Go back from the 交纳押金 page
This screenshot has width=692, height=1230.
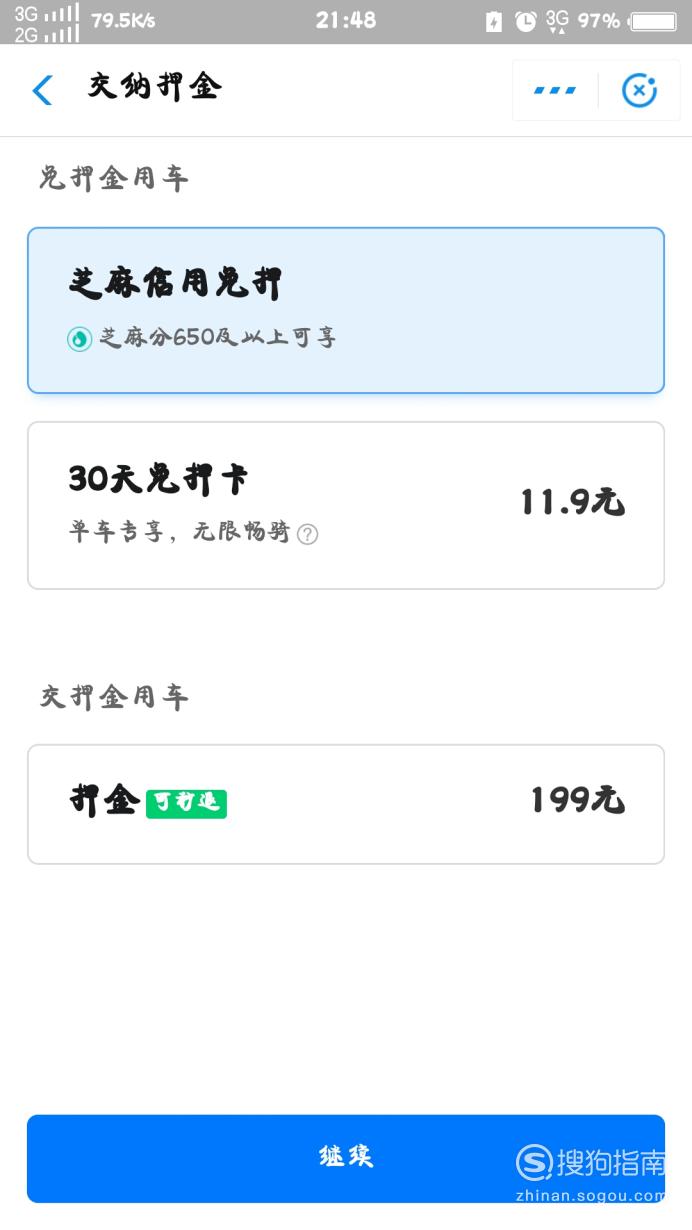pyautogui.click(x=42, y=90)
